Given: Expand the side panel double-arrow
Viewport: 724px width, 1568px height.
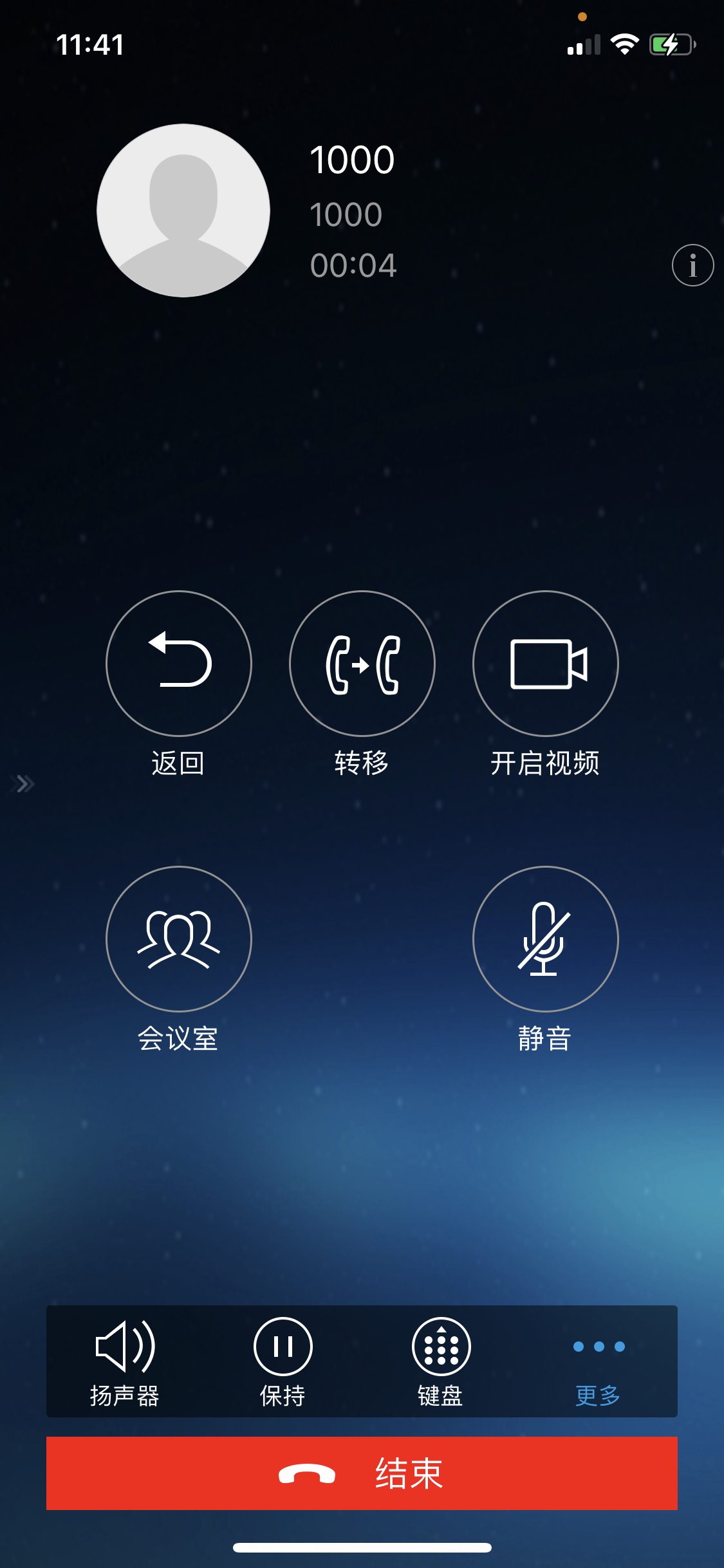Looking at the screenshot, I should pyautogui.click(x=24, y=783).
